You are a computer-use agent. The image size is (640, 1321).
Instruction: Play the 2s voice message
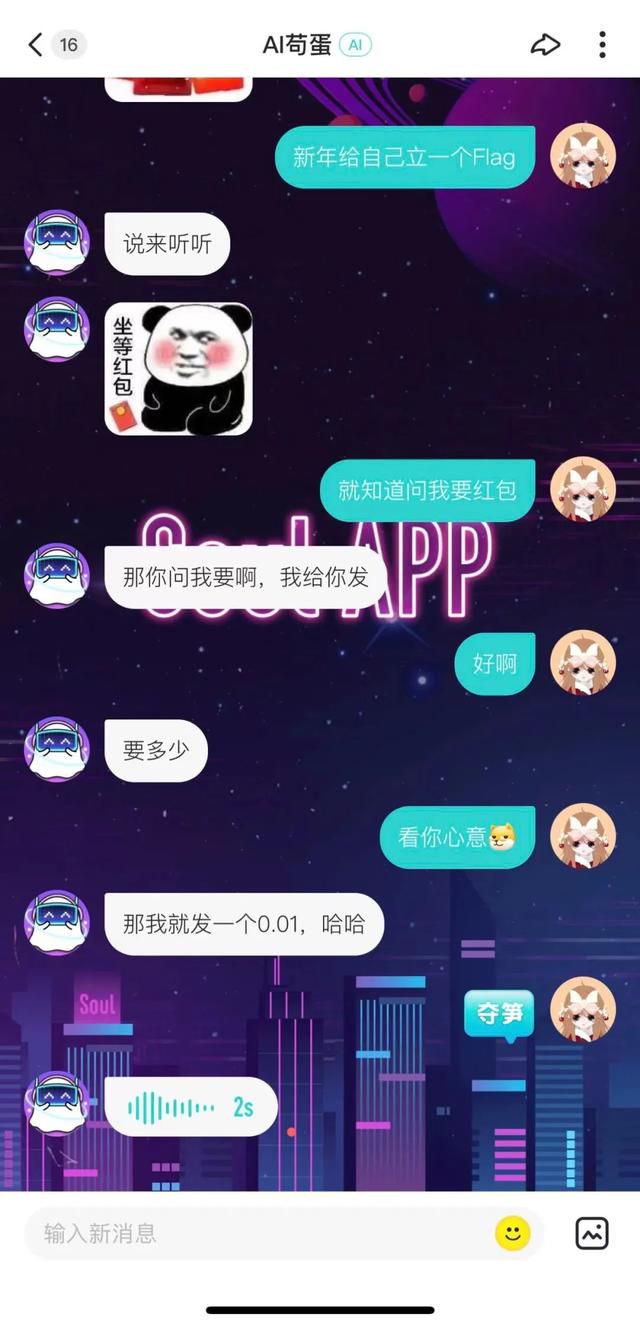pyautogui.click(x=191, y=1106)
